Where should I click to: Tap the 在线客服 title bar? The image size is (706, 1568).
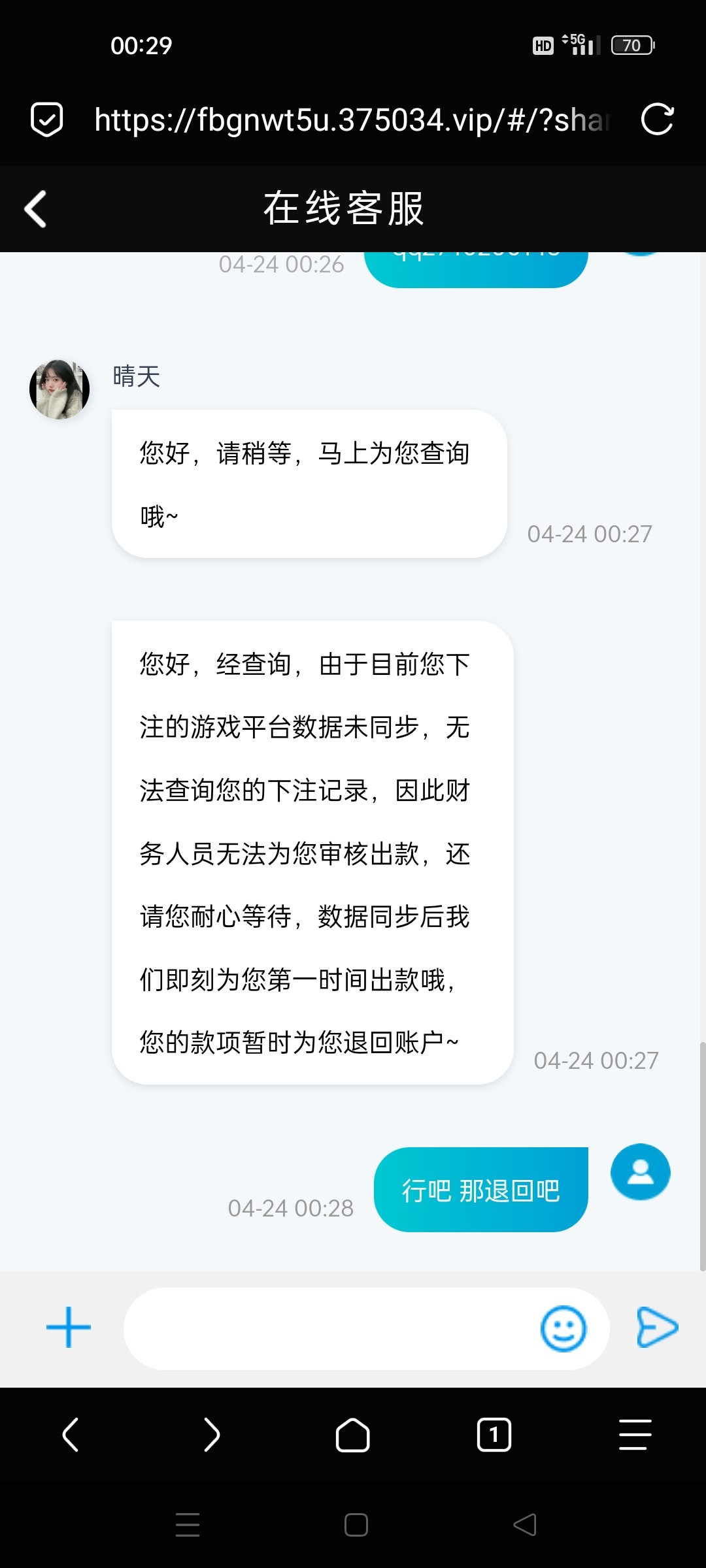pyautogui.click(x=345, y=208)
